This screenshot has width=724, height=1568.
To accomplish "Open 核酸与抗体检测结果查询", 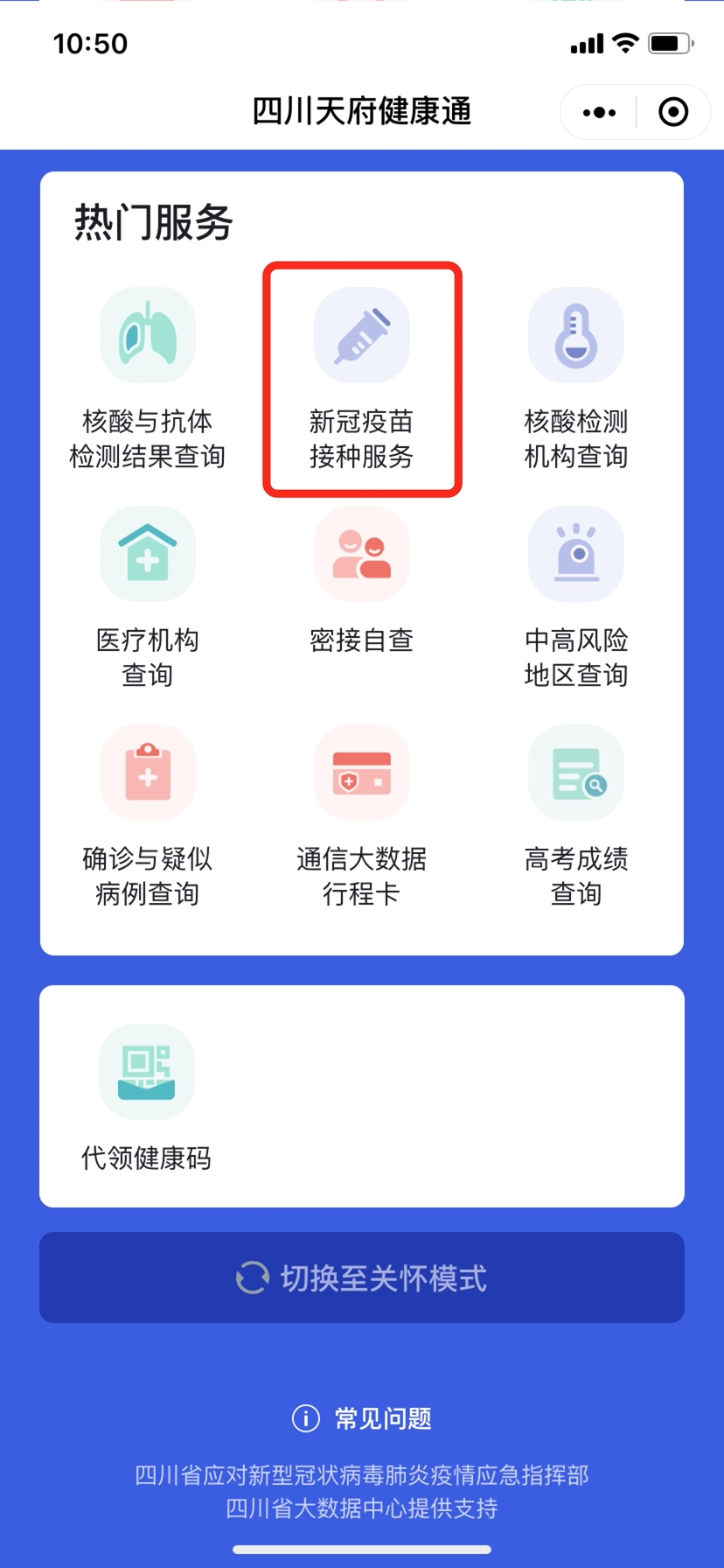I will click(x=147, y=378).
